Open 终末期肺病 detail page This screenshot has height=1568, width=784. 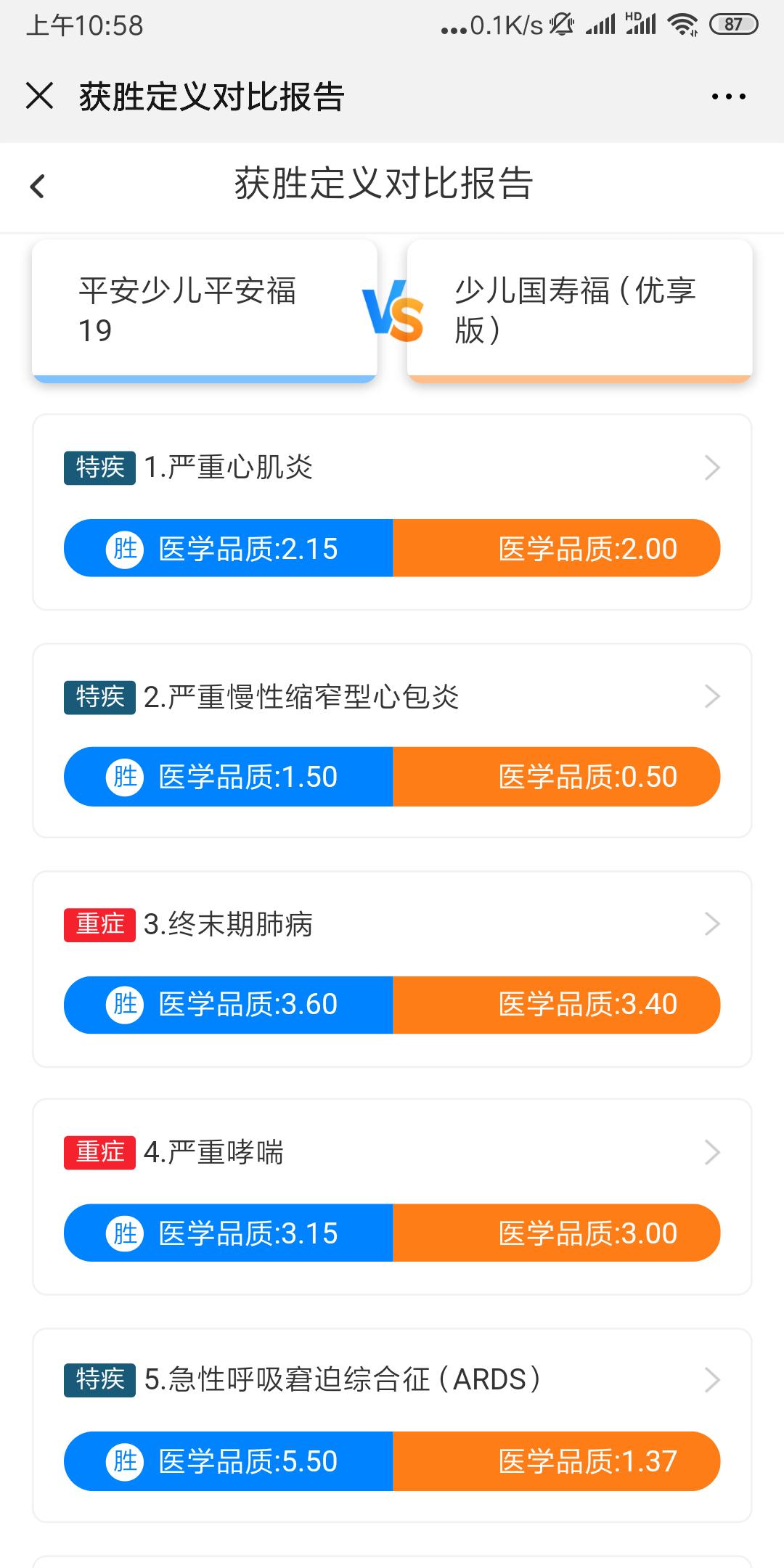tap(712, 922)
